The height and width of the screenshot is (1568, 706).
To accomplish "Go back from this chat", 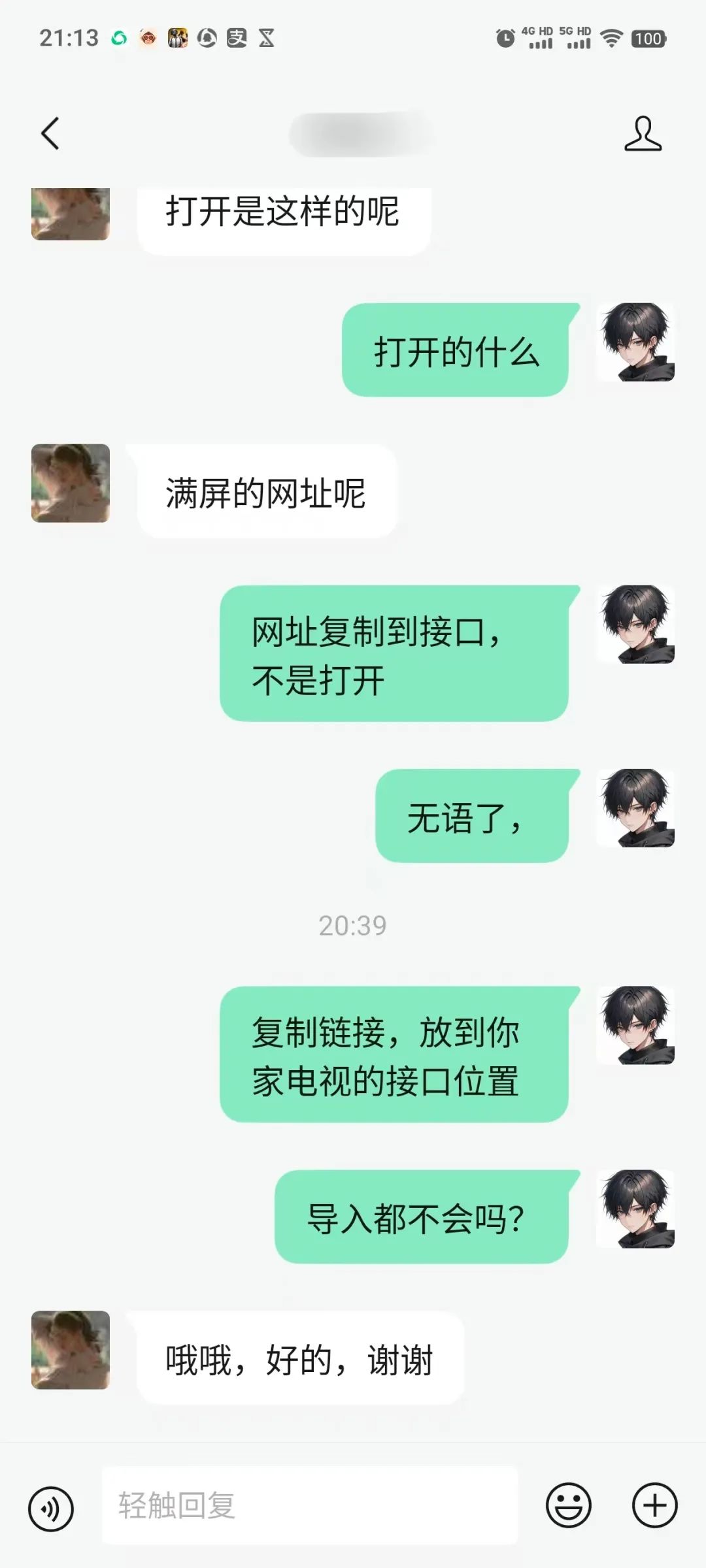I will pos(50,134).
